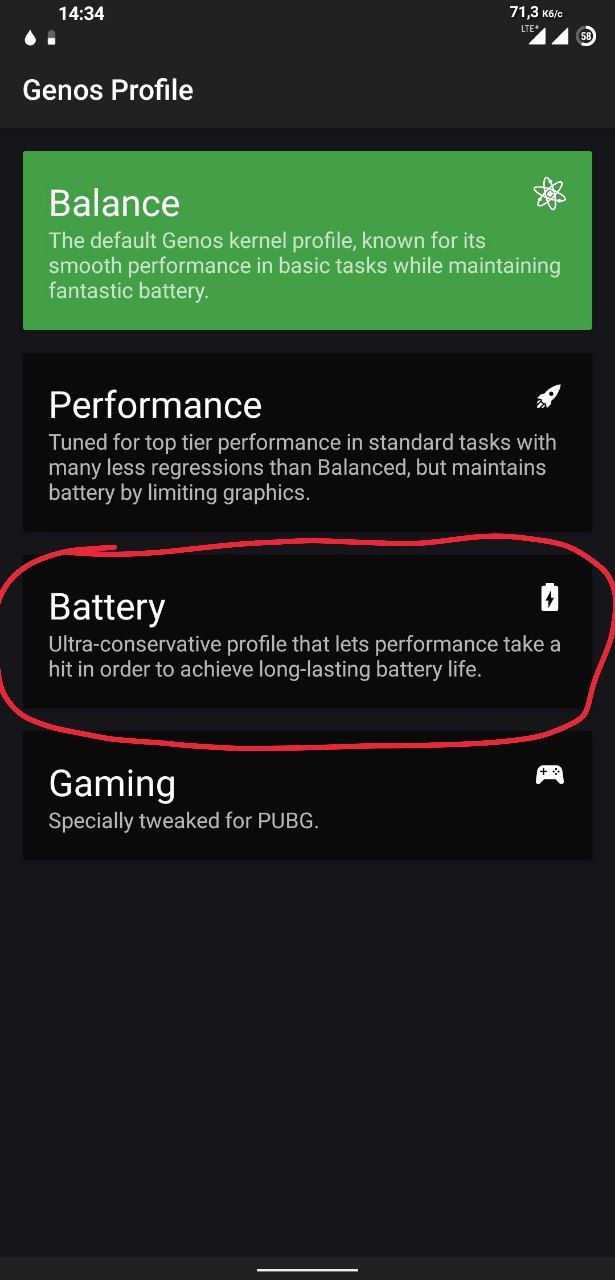The image size is (615, 1280).
Task: Activate the Battery saving profile
Action: pyautogui.click(x=307, y=632)
